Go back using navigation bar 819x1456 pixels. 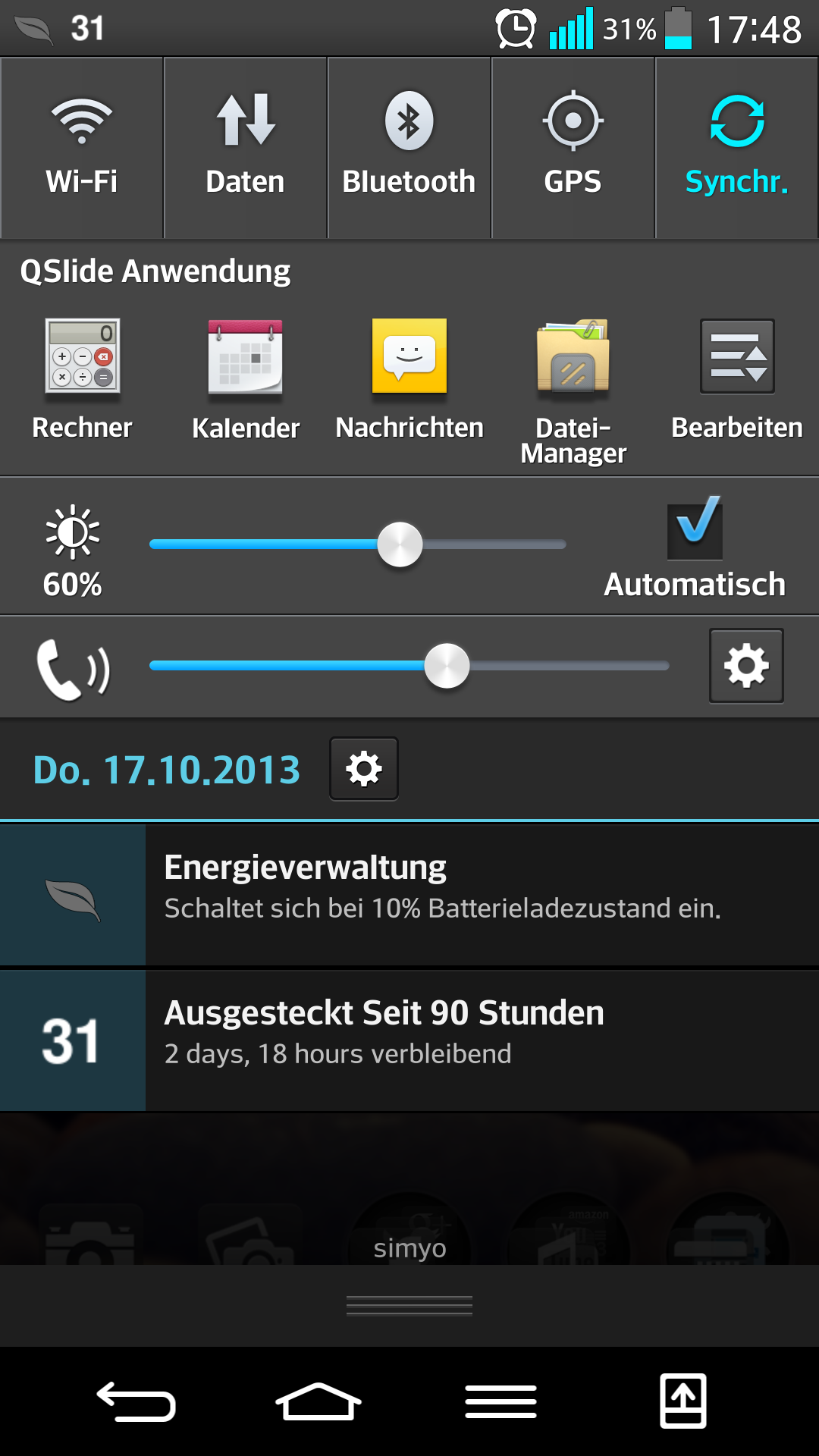tap(136, 1401)
